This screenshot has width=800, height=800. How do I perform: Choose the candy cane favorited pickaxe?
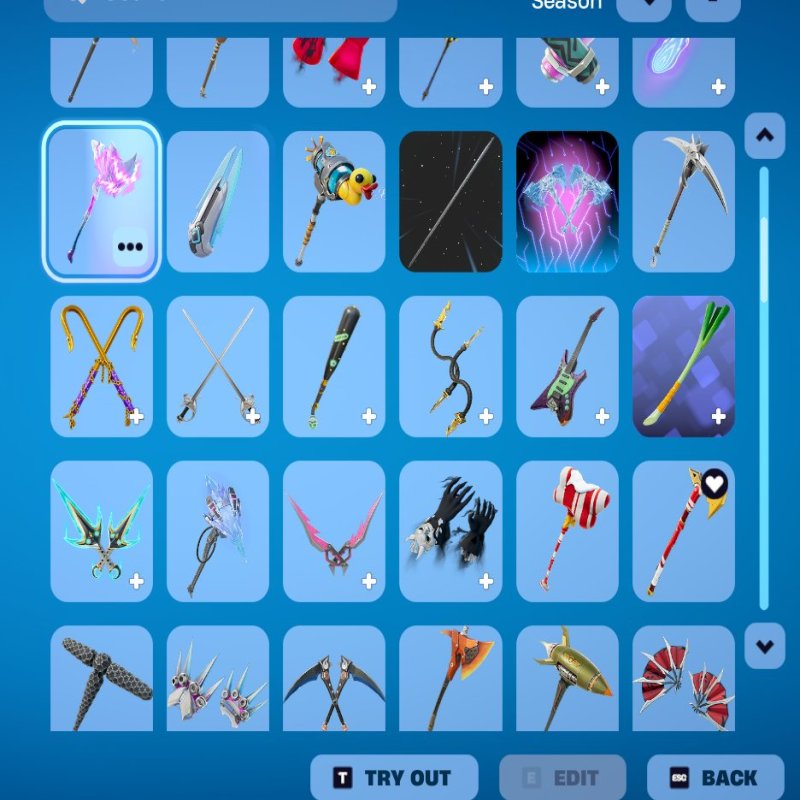[683, 531]
